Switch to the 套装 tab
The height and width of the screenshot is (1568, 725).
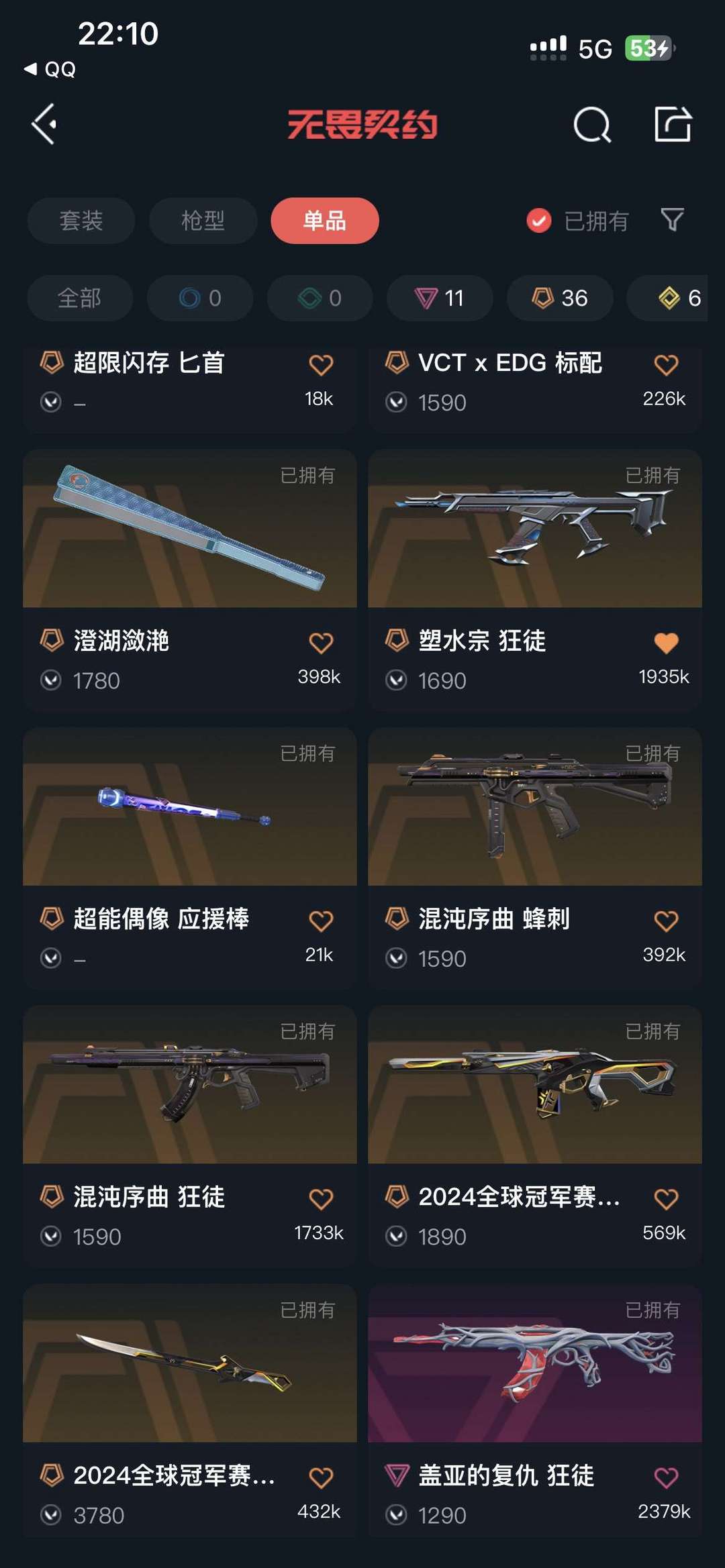(81, 221)
